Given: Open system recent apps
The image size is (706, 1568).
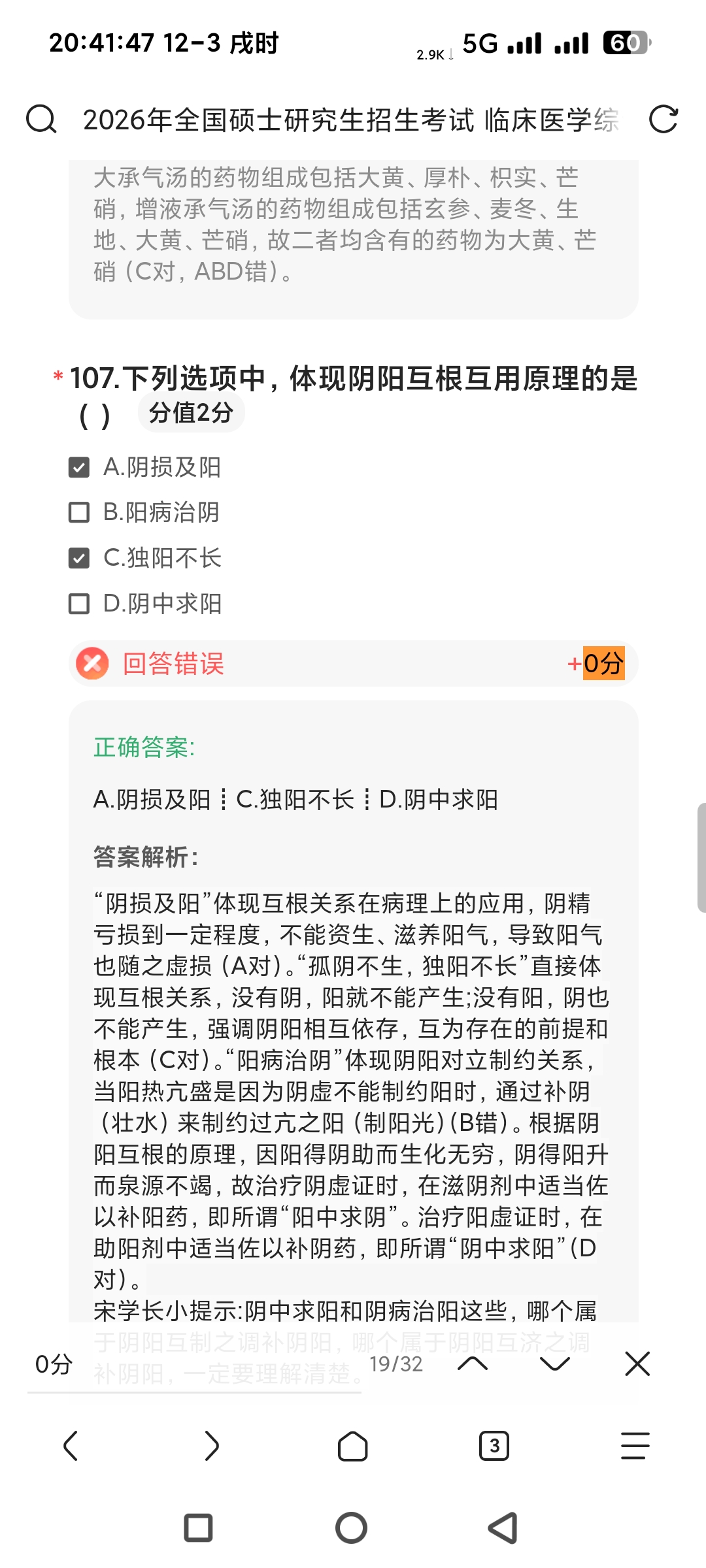Looking at the screenshot, I should pos(198,1528).
